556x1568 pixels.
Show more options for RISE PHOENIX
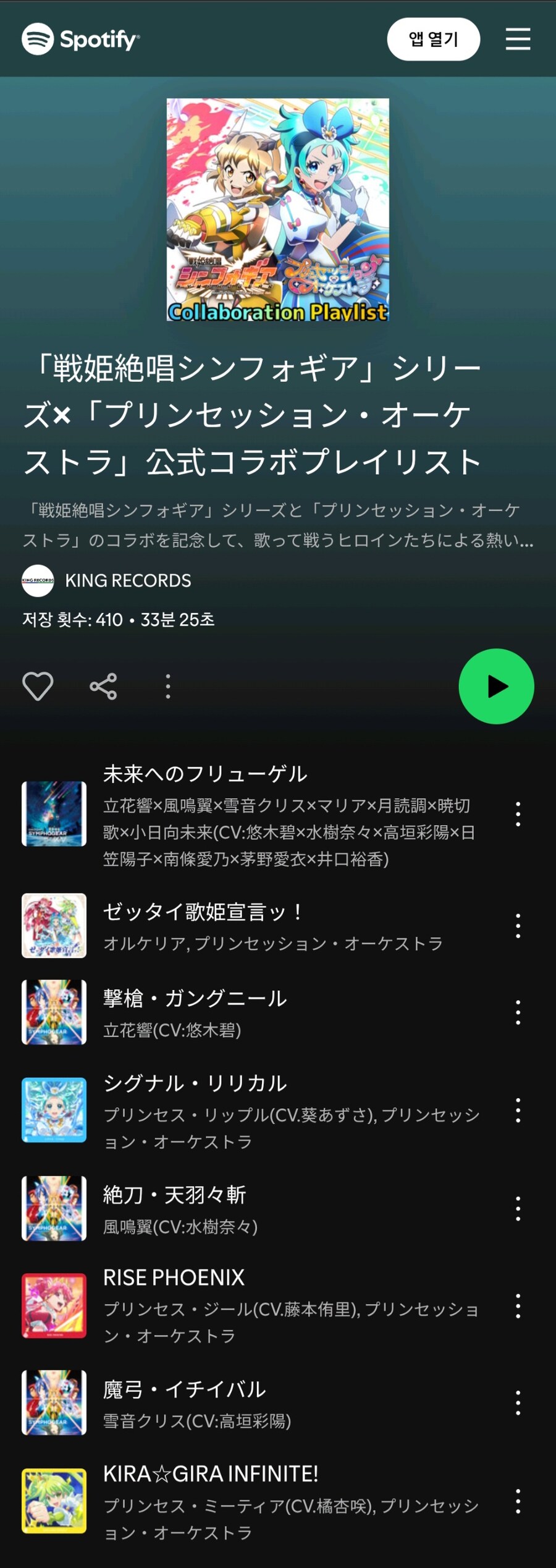pos(518,1306)
